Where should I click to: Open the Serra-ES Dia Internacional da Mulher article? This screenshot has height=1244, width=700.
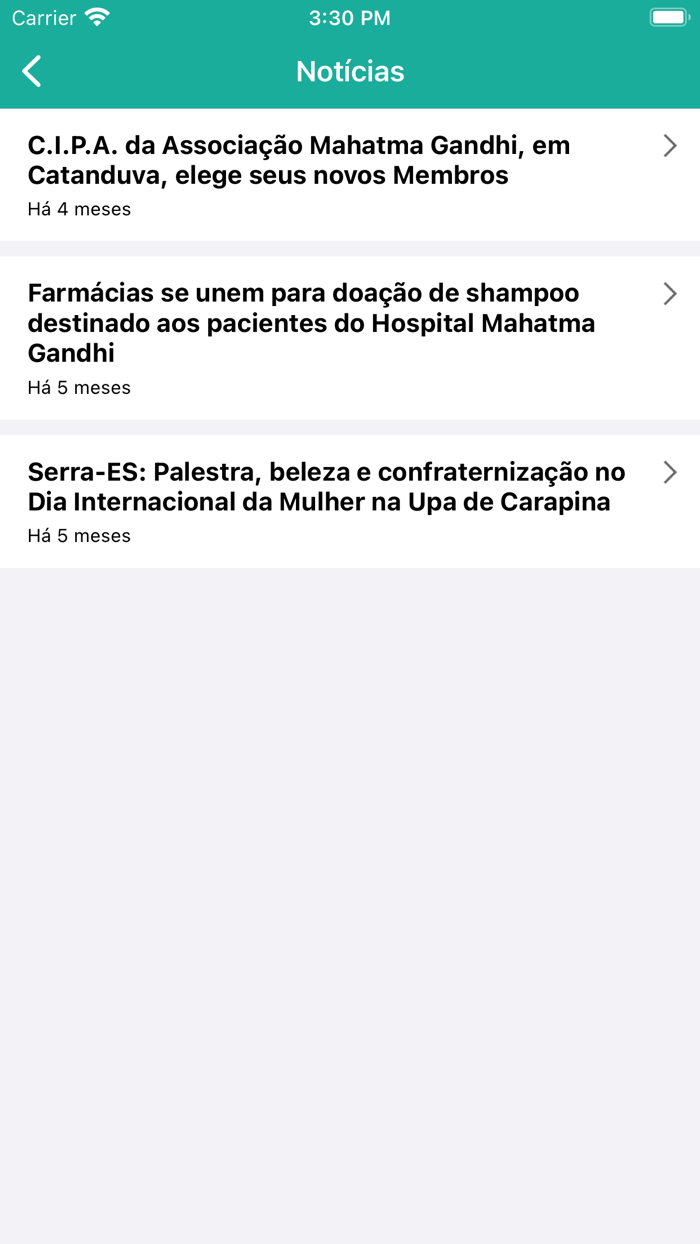click(x=350, y=502)
